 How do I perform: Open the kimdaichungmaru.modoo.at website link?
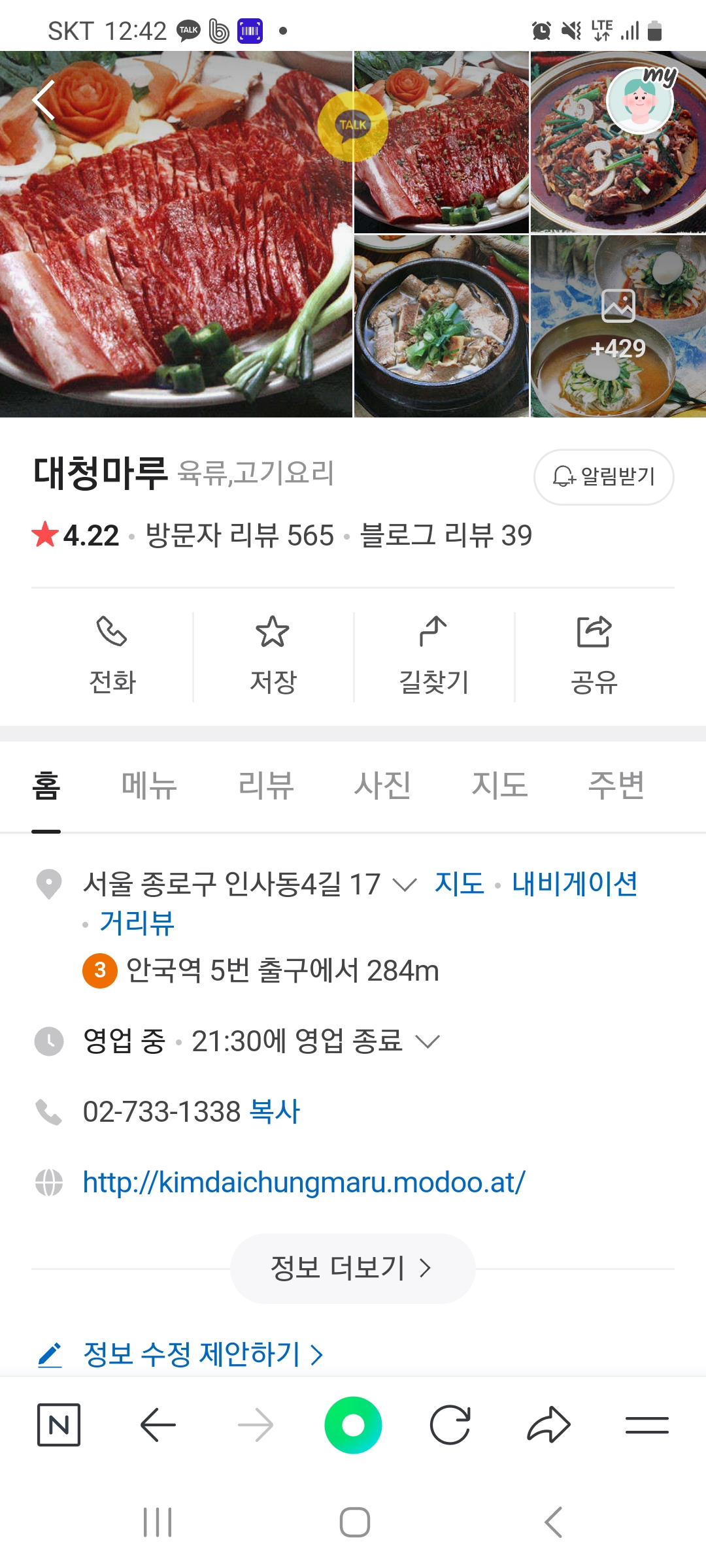click(303, 1182)
